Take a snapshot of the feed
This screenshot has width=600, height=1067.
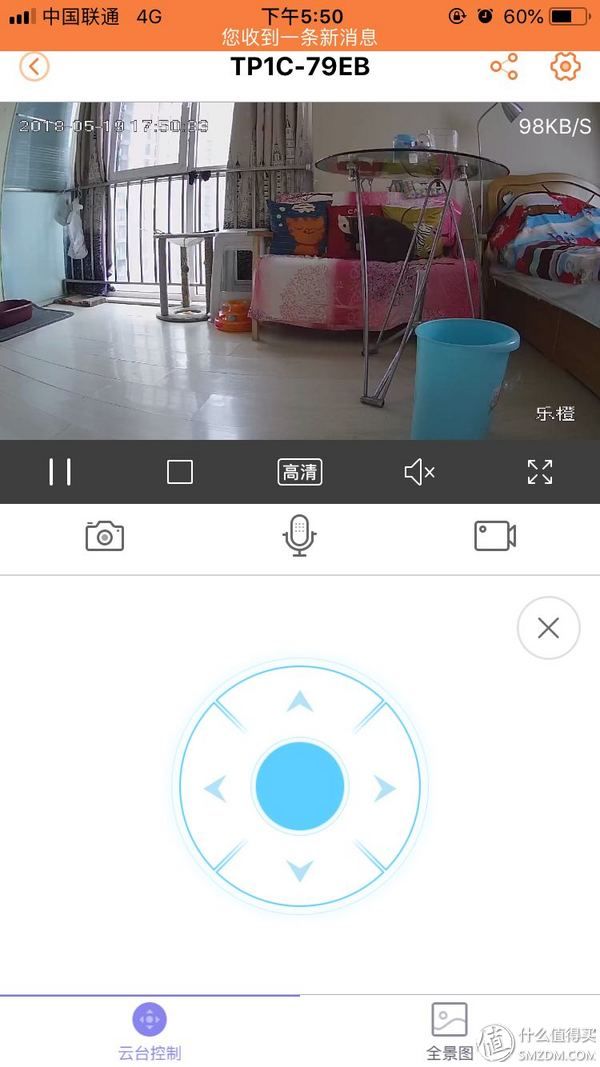pos(104,536)
